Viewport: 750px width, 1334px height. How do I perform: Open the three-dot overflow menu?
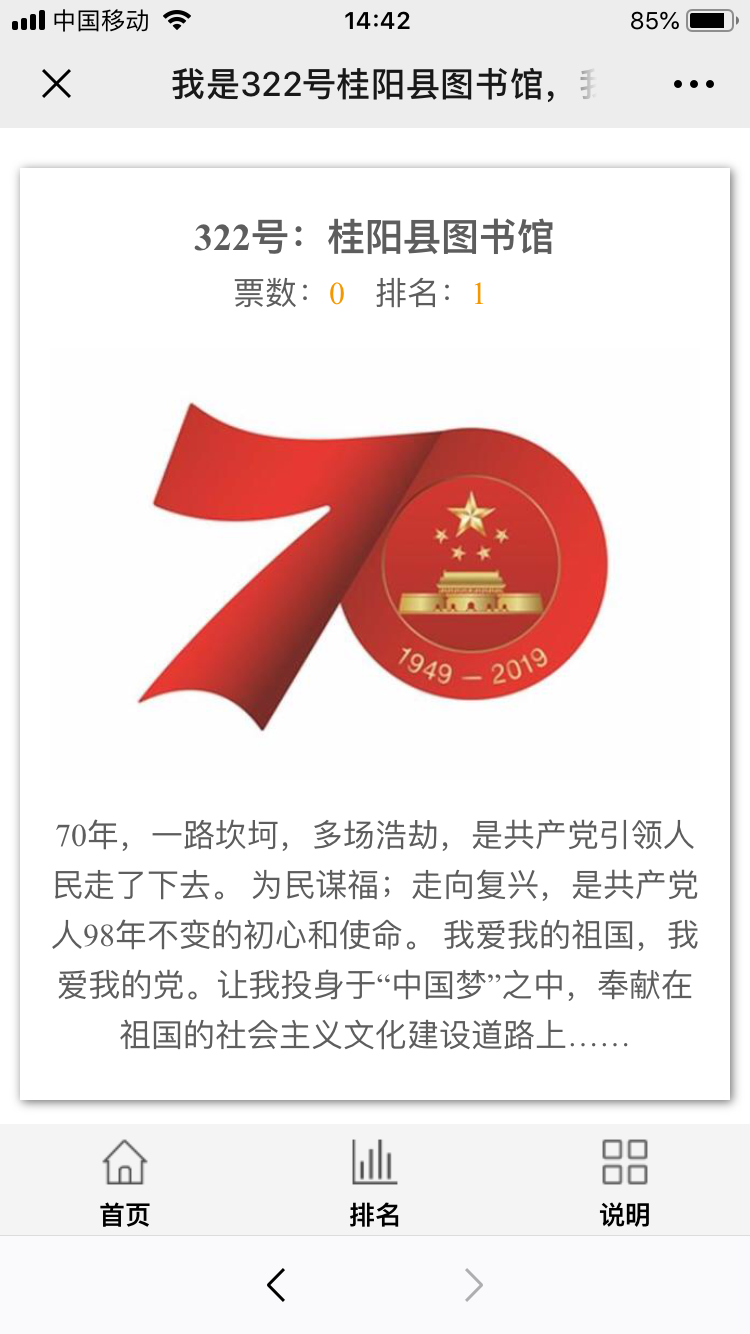coord(693,84)
